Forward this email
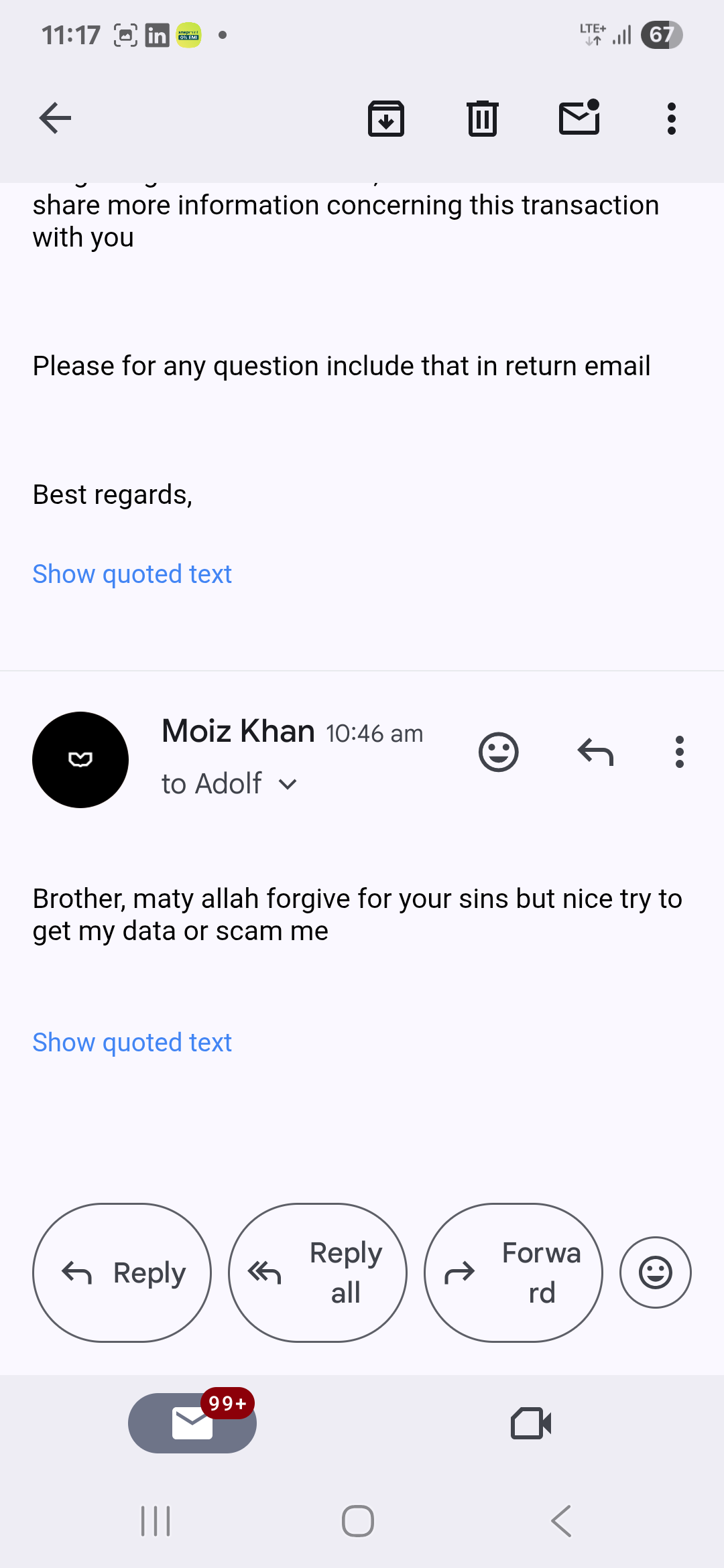 pyautogui.click(x=514, y=1272)
